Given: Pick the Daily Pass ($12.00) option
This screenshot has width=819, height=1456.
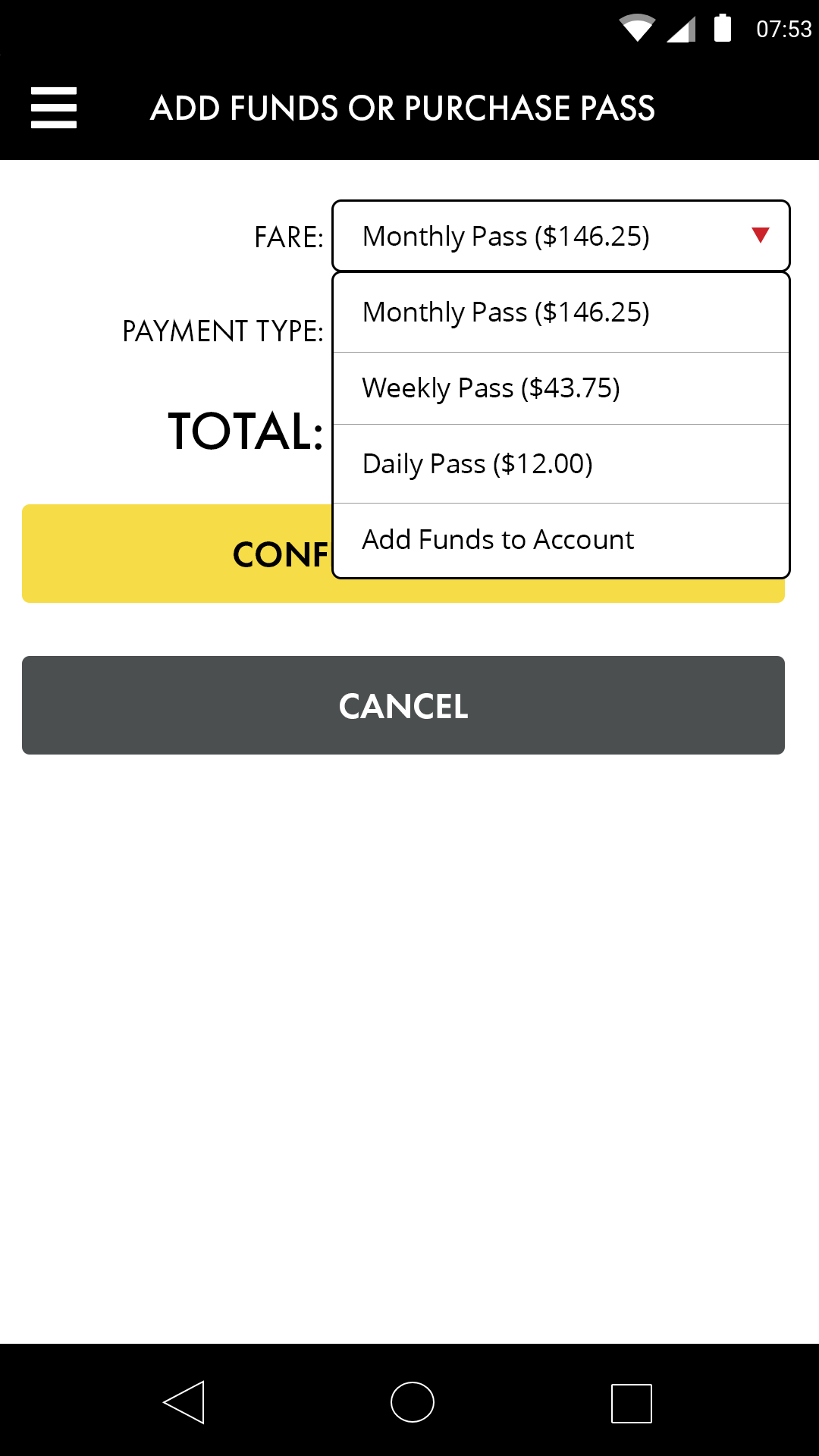Looking at the screenshot, I should (561, 464).
